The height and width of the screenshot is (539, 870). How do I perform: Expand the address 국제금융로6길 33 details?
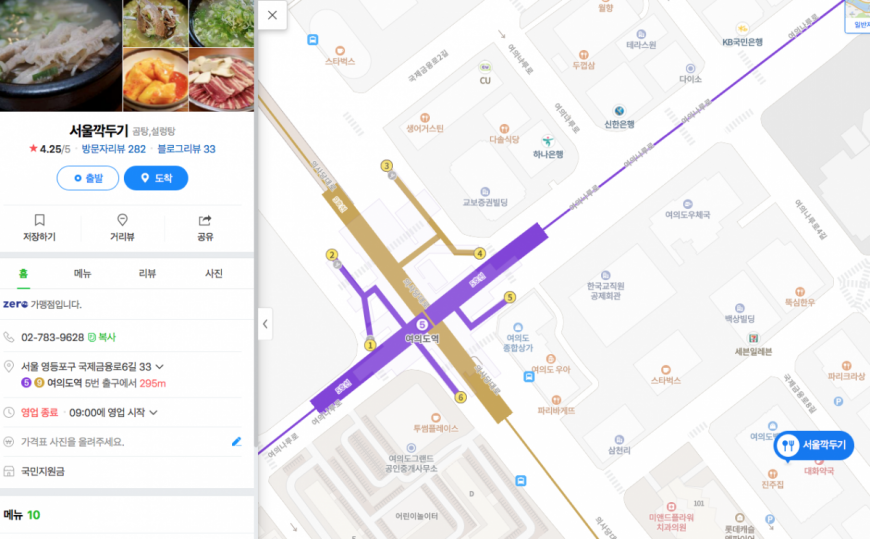pos(159,367)
